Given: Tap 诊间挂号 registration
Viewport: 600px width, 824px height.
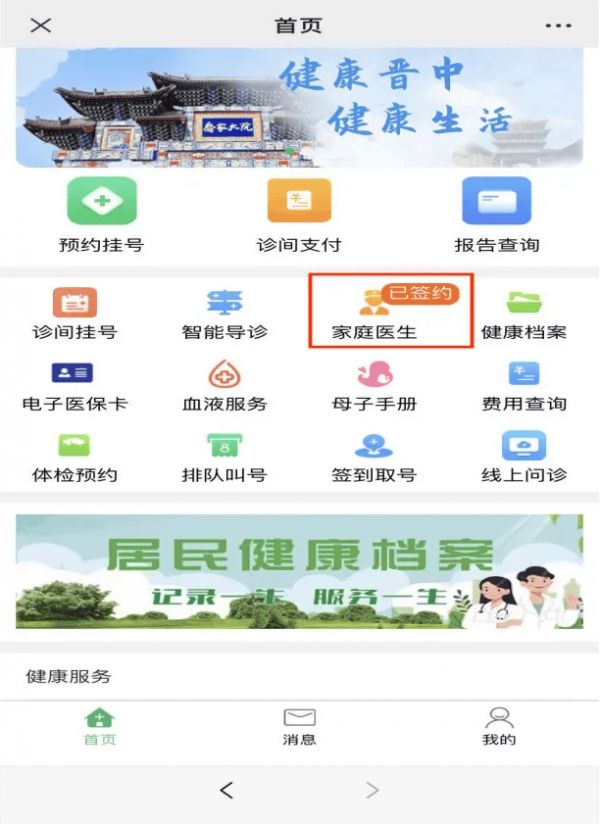Looking at the screenshot, I should (74, 313).
